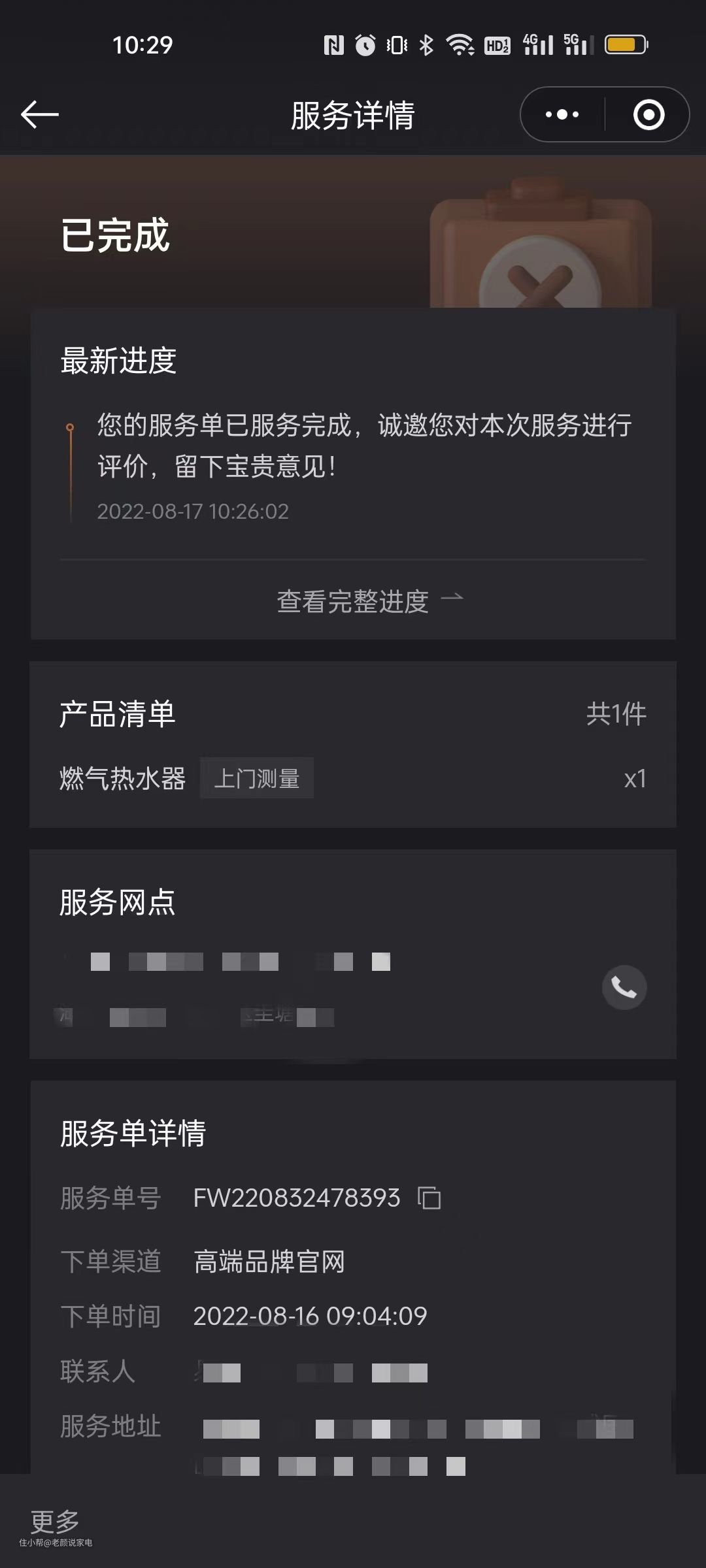Open the mini program more options menu
The image size is (706, 1568).
pos(562,115)
